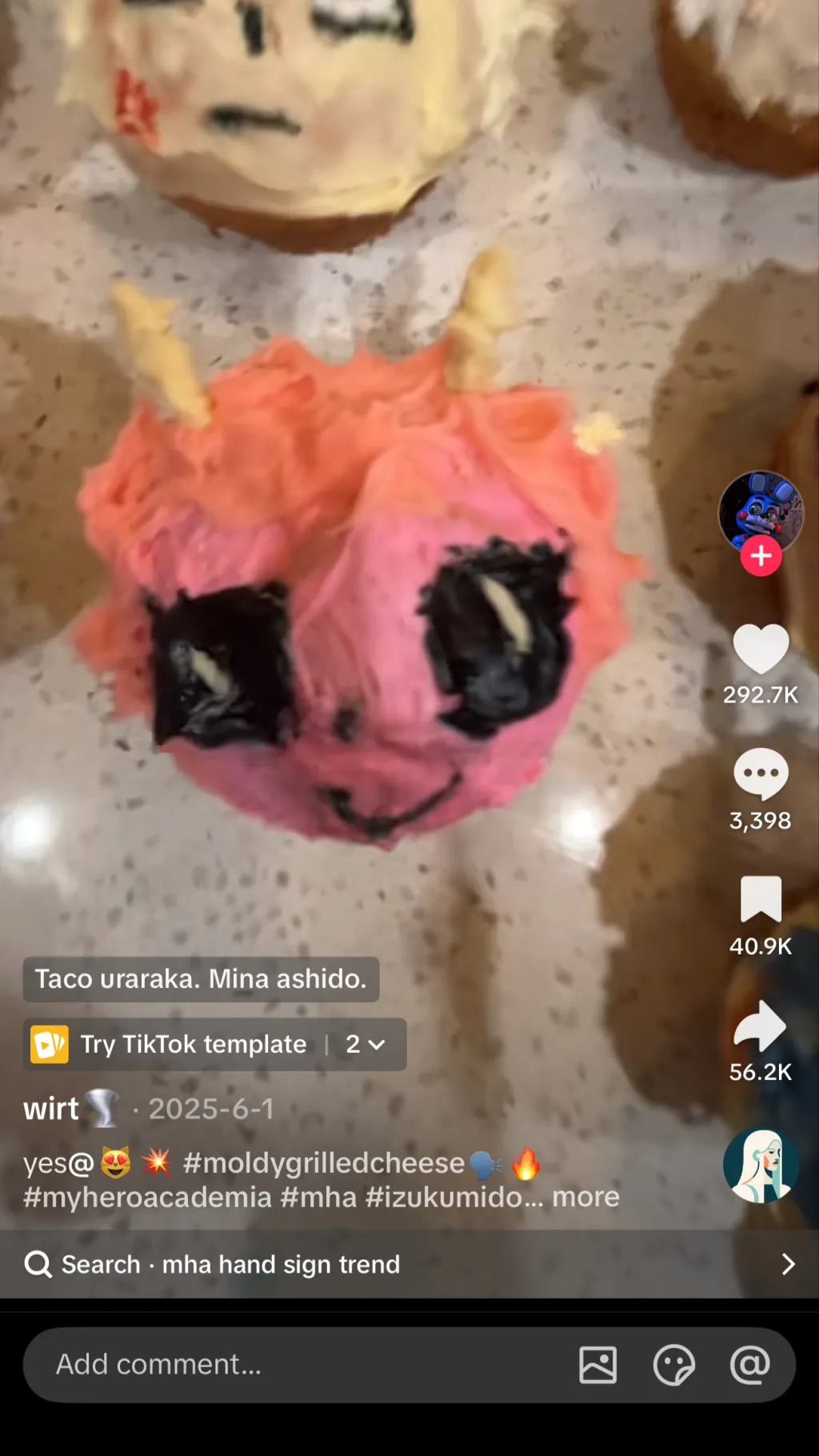This screenshot has width=819, height=1456.
Task: Mention someone with the @ icon
Action: point(750,1365)
